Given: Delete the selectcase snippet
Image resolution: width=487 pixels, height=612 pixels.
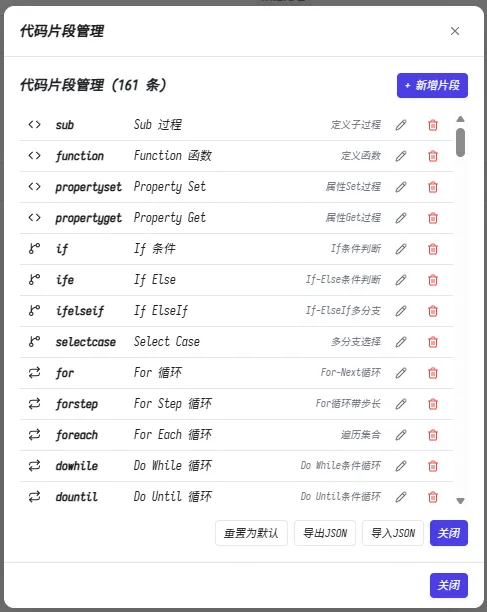Looking at the screenshot, I should 433,342.
